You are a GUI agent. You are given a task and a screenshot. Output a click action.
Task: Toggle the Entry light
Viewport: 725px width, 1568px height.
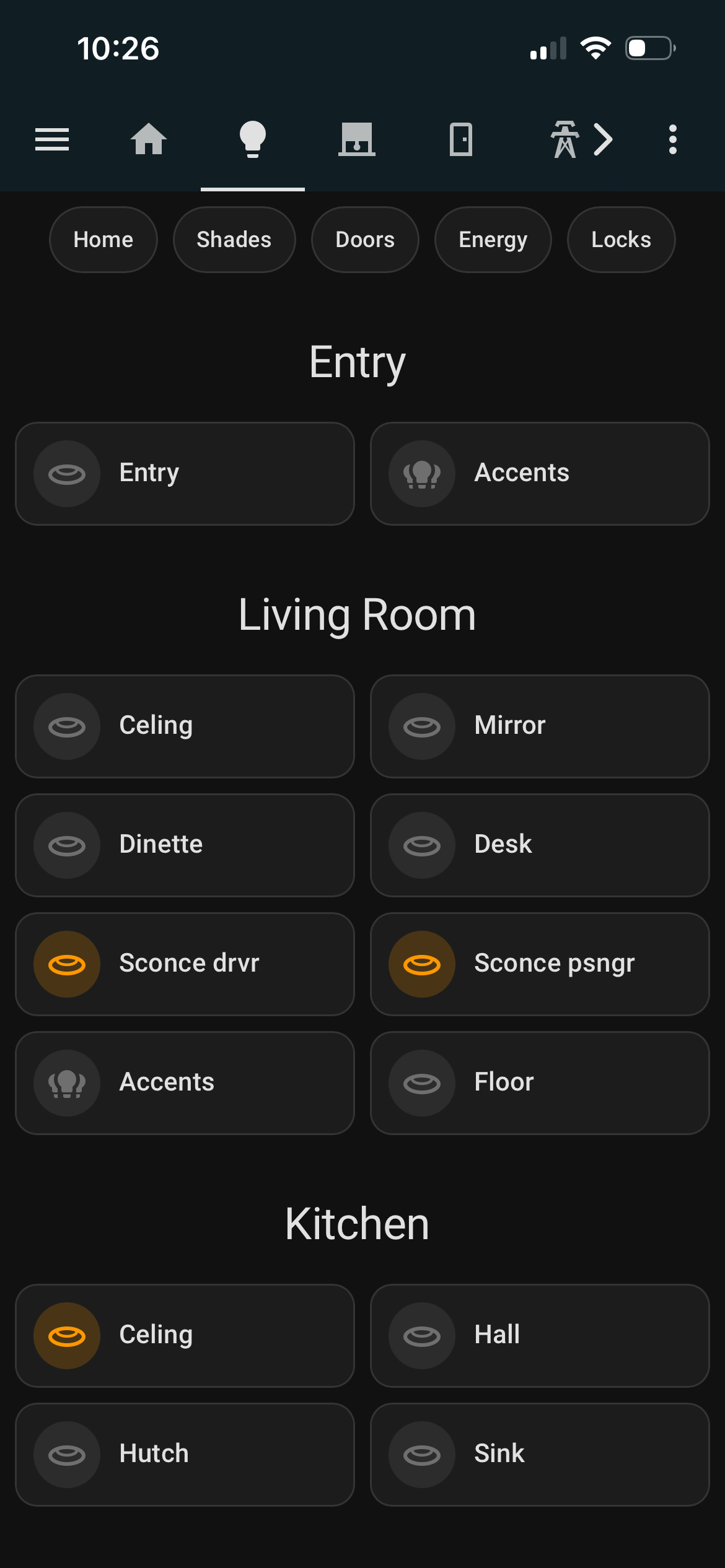coord(185,474)
